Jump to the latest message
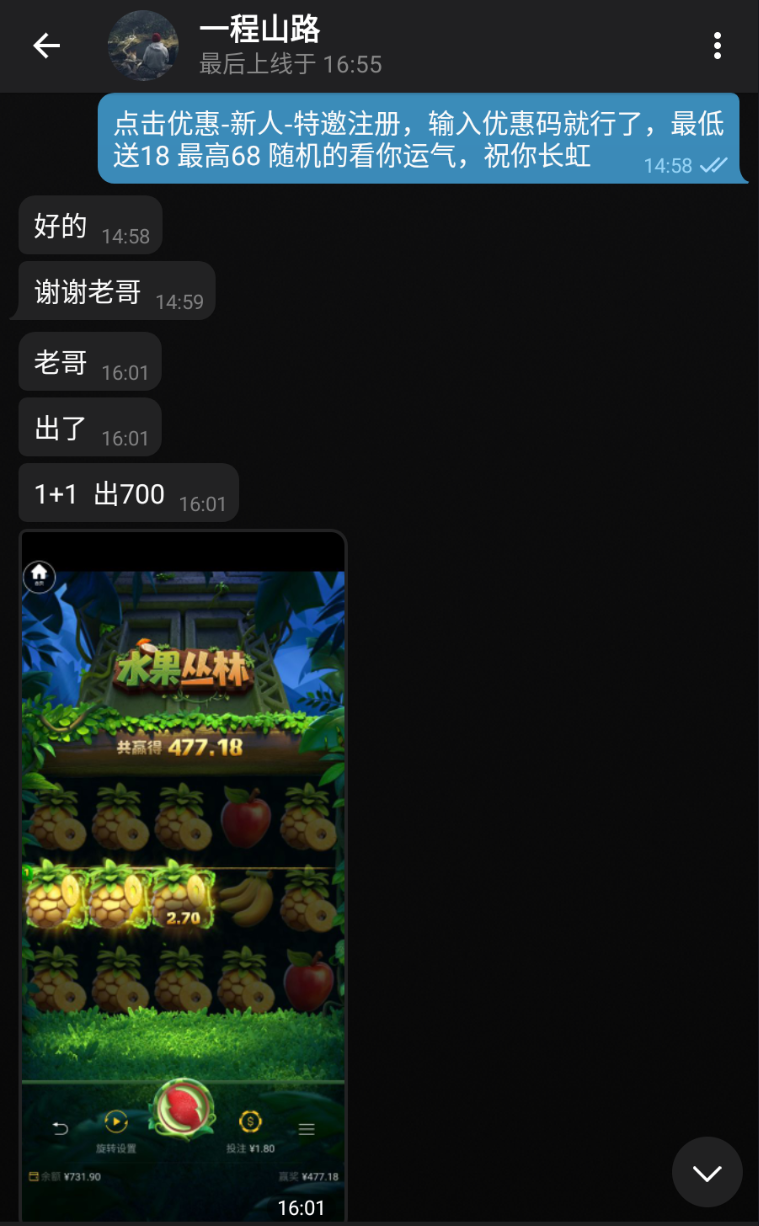 707,1172
